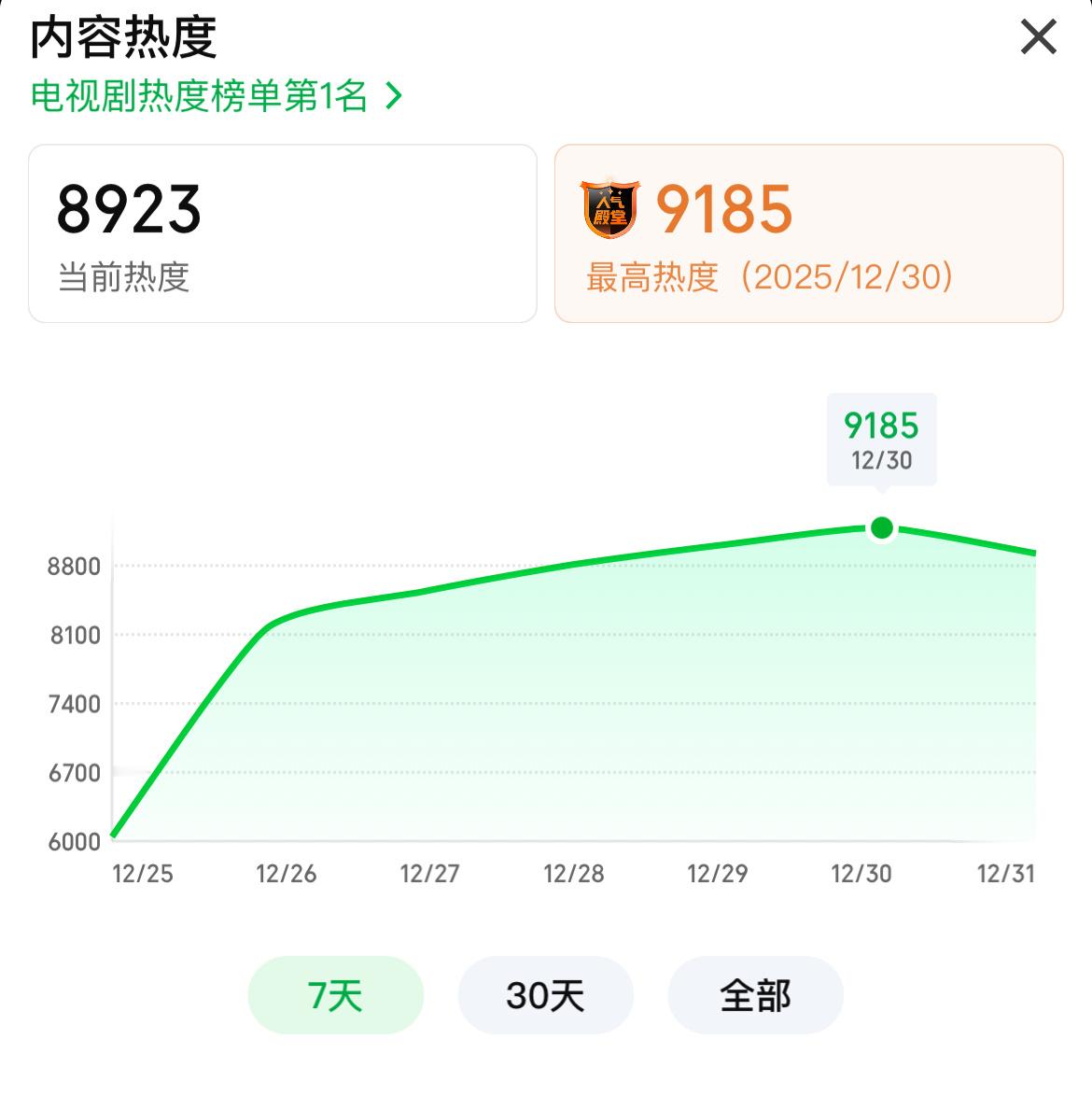
Task: Click the orange shield emblem beside 9185
Action: (x=610, y=209)
